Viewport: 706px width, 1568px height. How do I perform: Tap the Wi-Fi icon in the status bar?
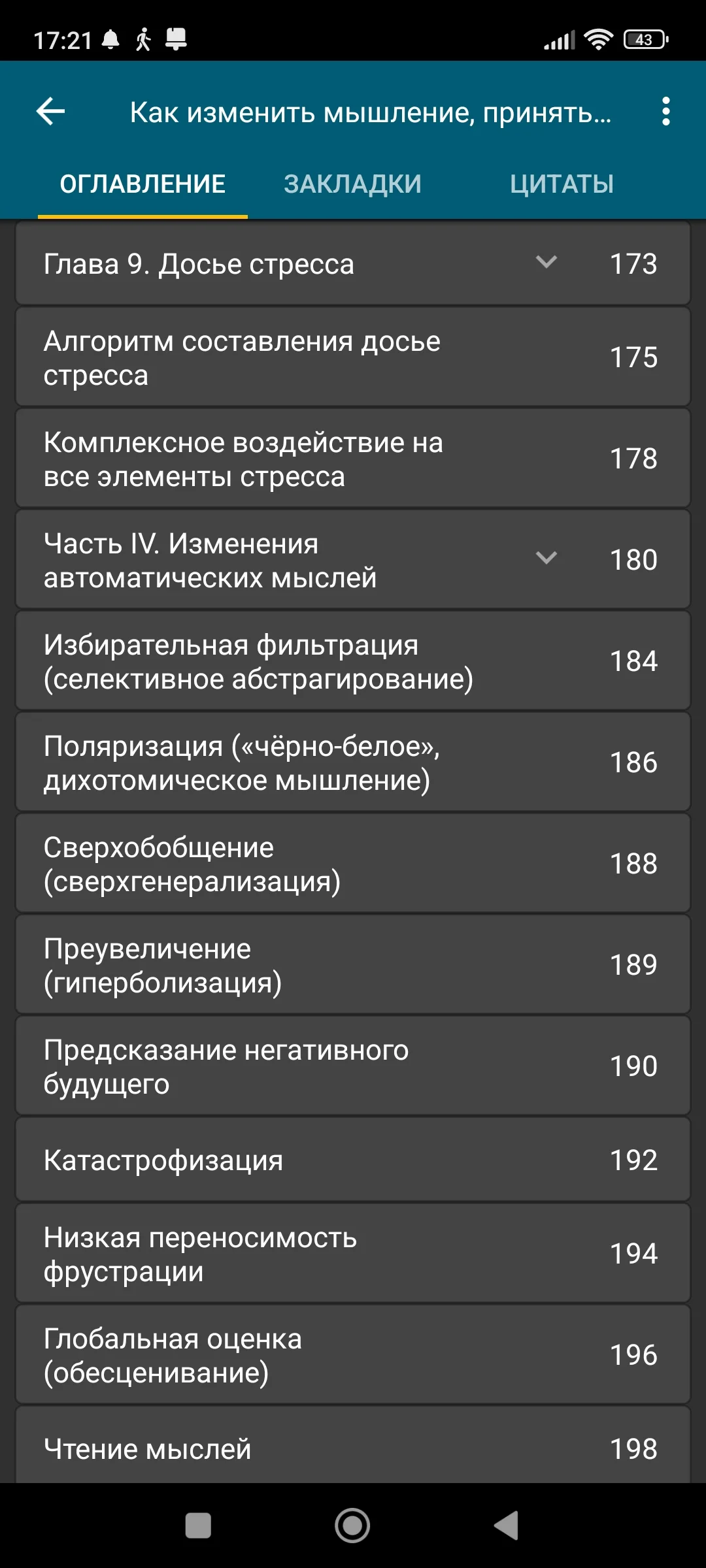[x=597, y=41]
